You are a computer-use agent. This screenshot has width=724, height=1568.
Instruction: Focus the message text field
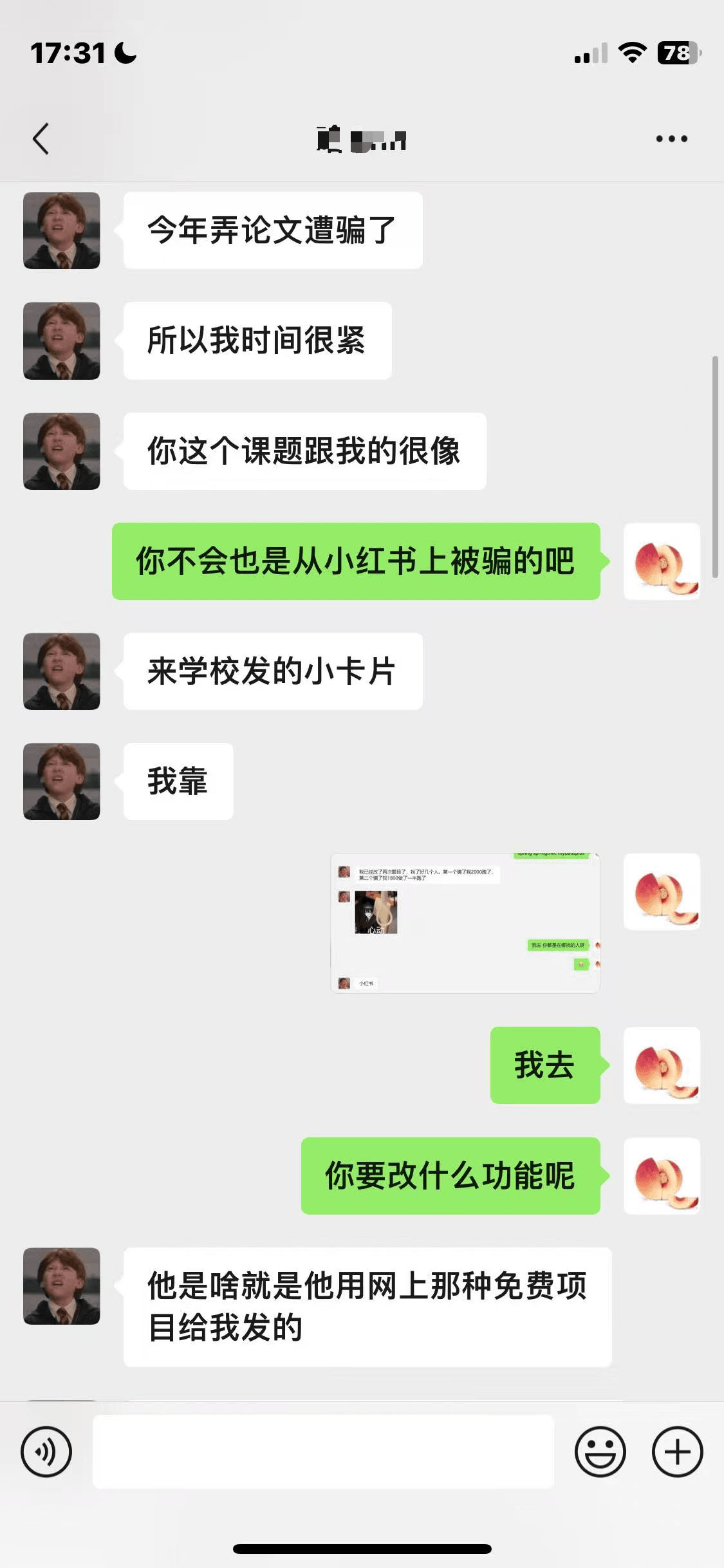point(323,1451)
